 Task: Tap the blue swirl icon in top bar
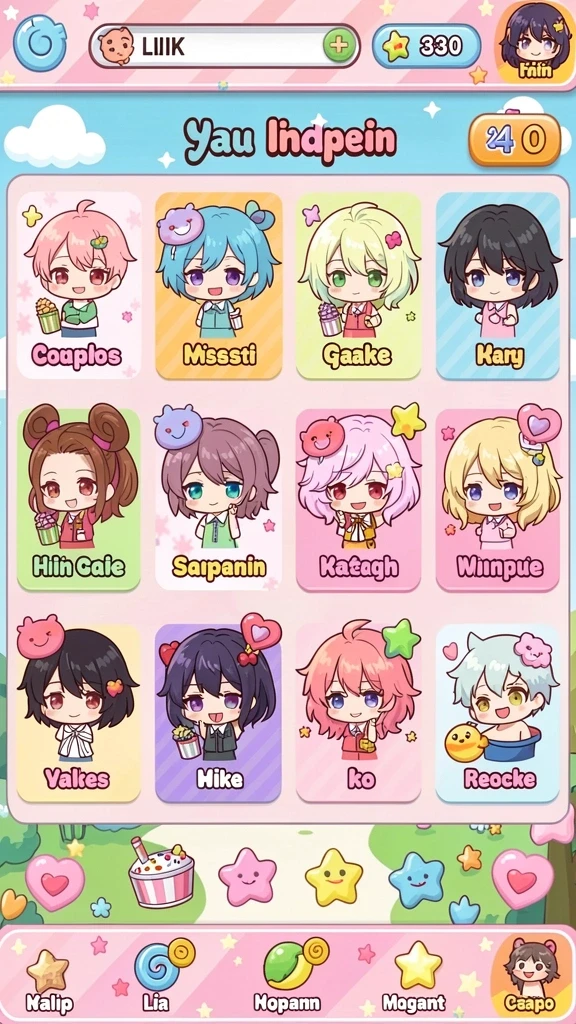(x=39, y=43)
